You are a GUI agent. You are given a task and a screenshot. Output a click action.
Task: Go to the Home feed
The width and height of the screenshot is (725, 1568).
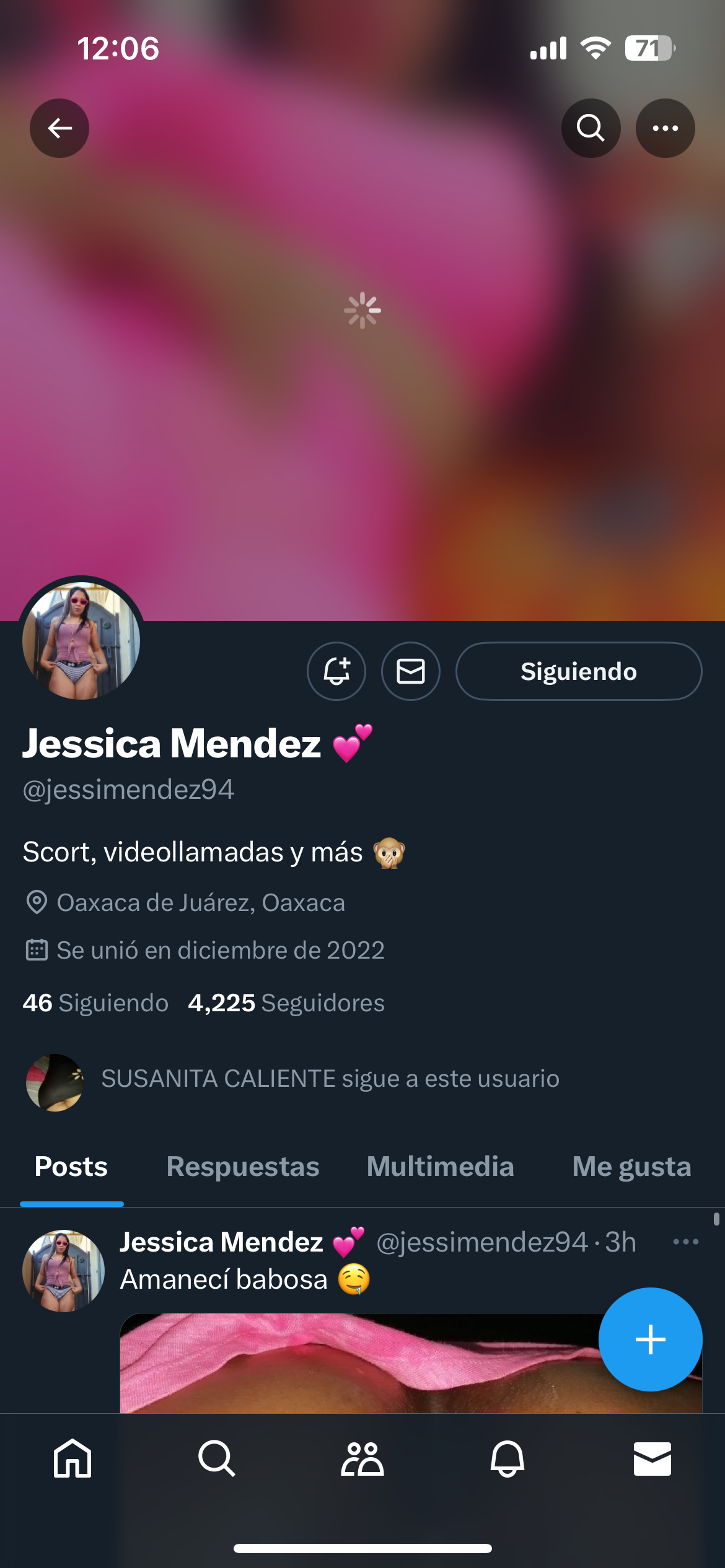(x=72, y=1458)
